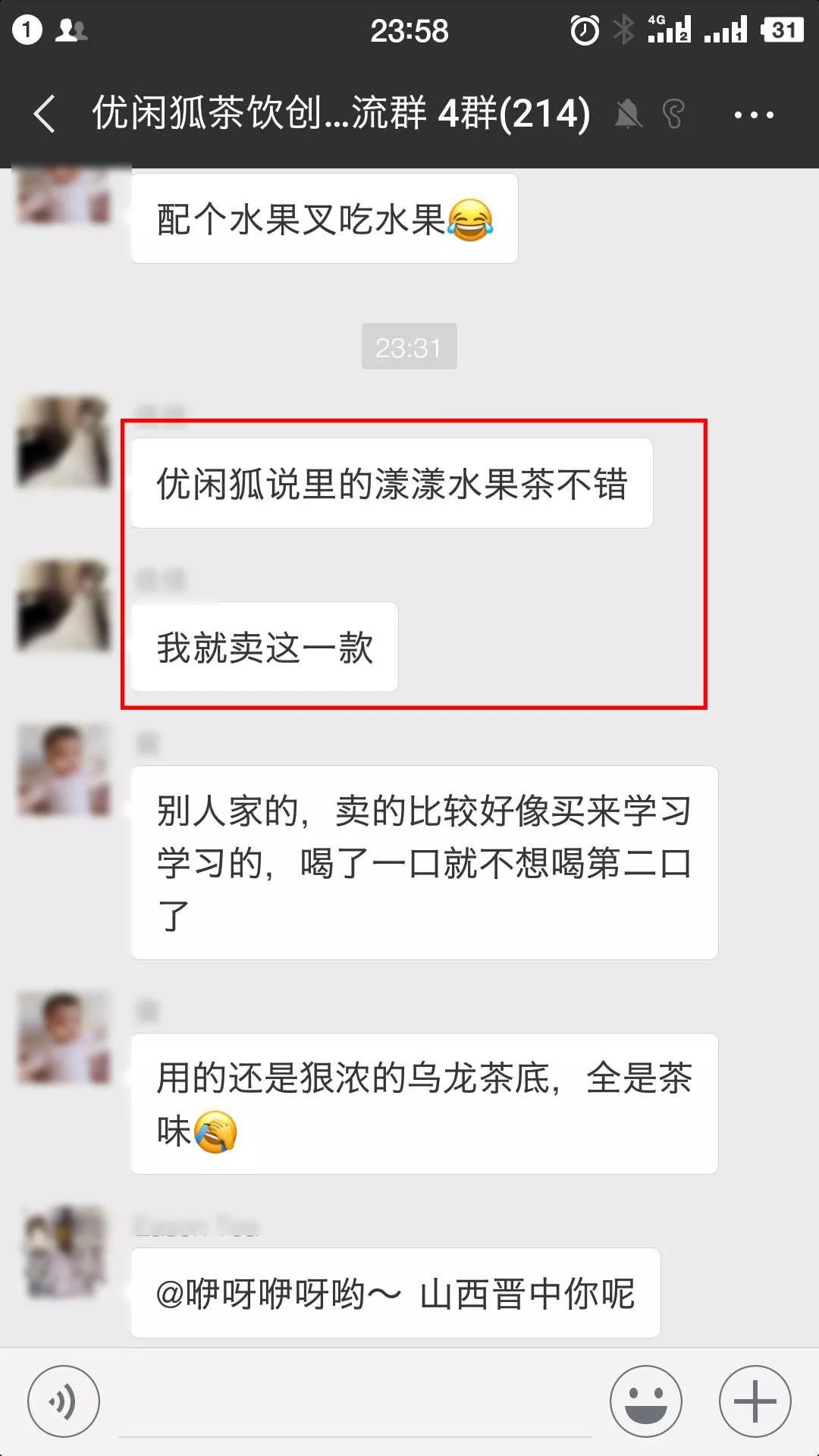Switch to voice message input
The height and width of the screenshot is (1456, 819).
coord(63,1401)
